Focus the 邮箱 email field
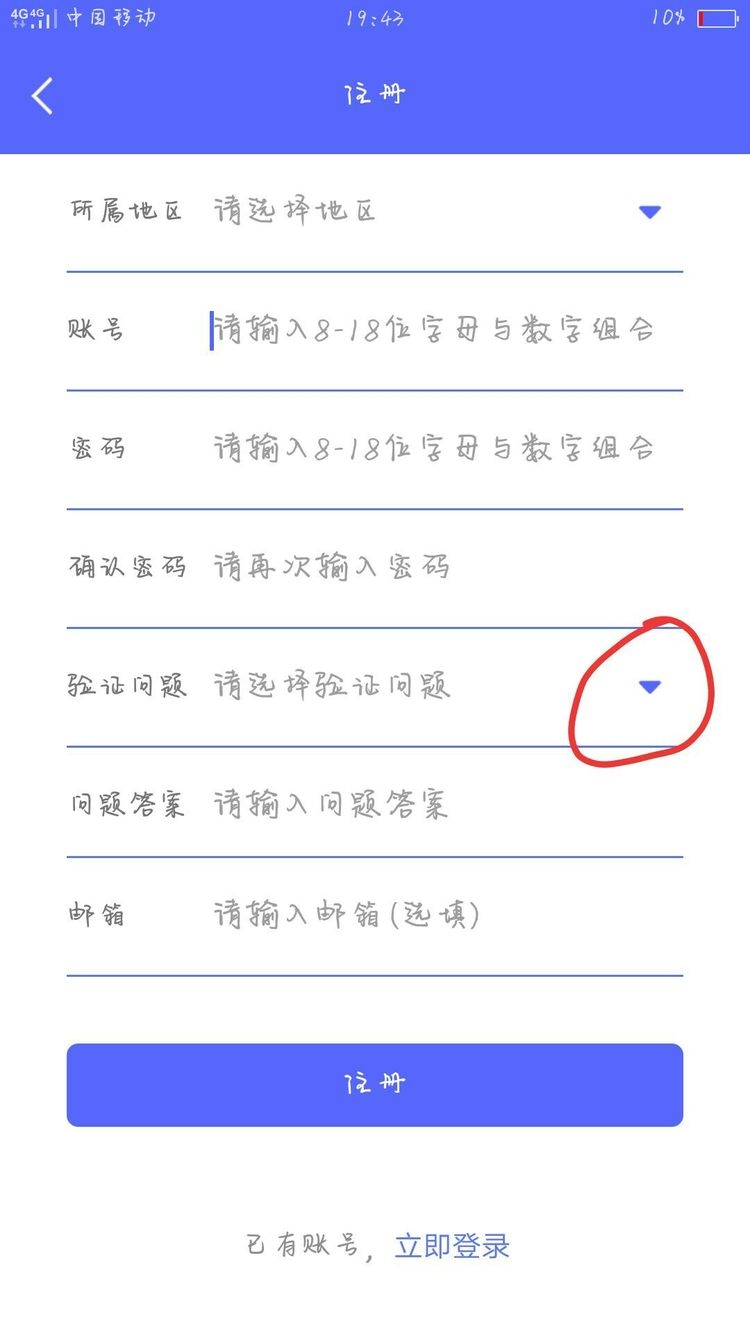750x1333 pixels. click(434, 915)
